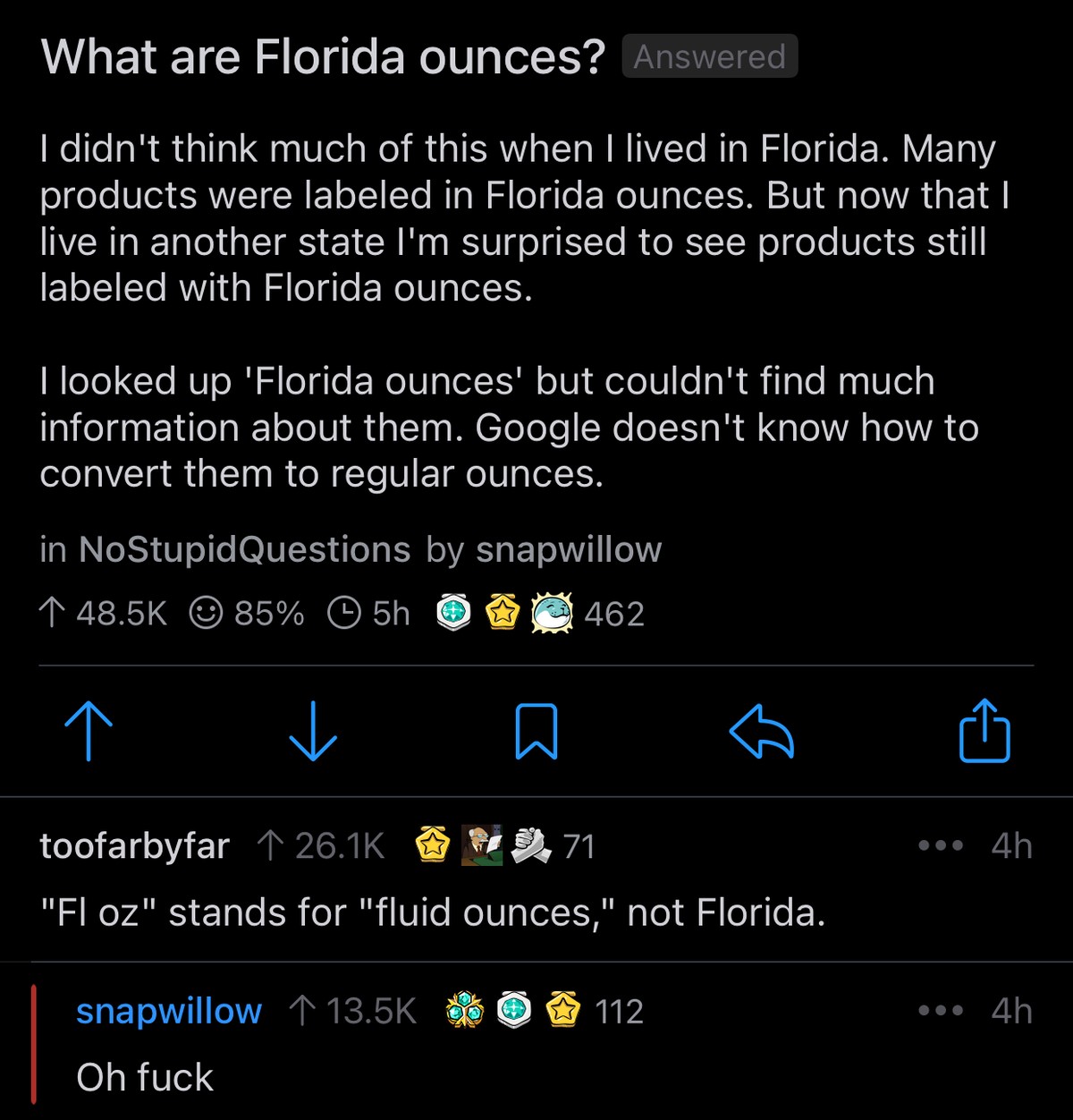
Task: Open more options for snapwillow's comment
Action: point(939,1009)
